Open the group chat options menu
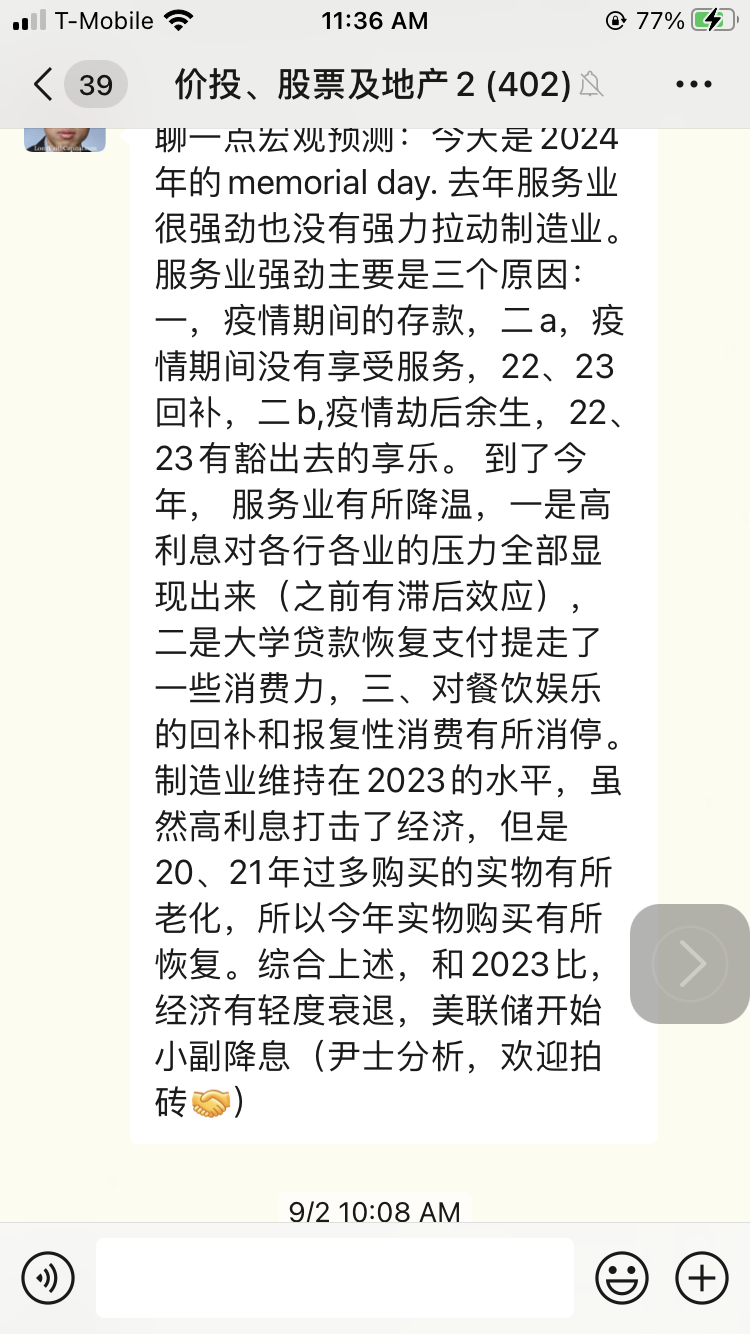Viewport: 750px width, 1334px height. click(x=693, y=85)
